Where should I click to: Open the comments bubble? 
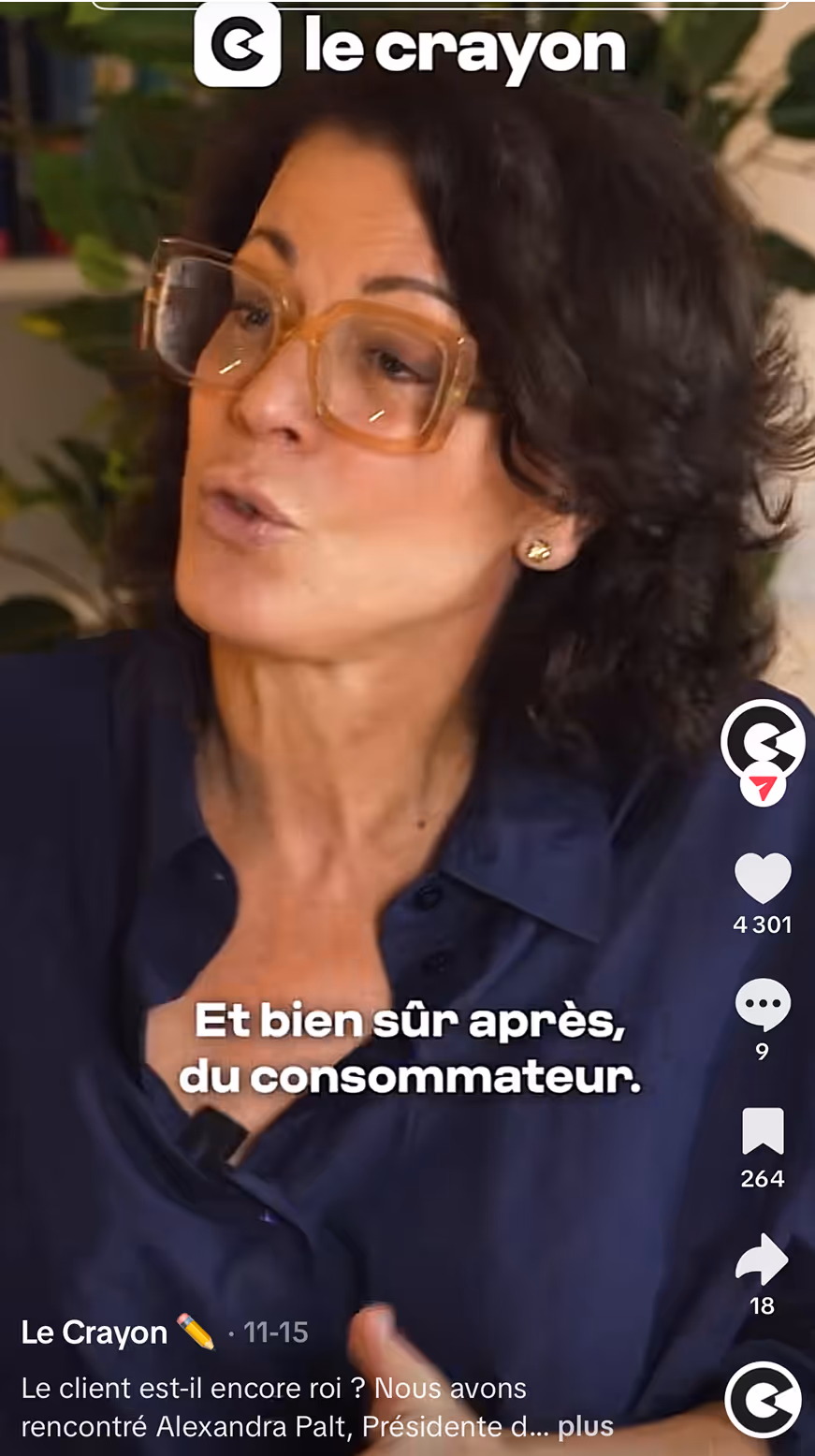pos(763,1005)
